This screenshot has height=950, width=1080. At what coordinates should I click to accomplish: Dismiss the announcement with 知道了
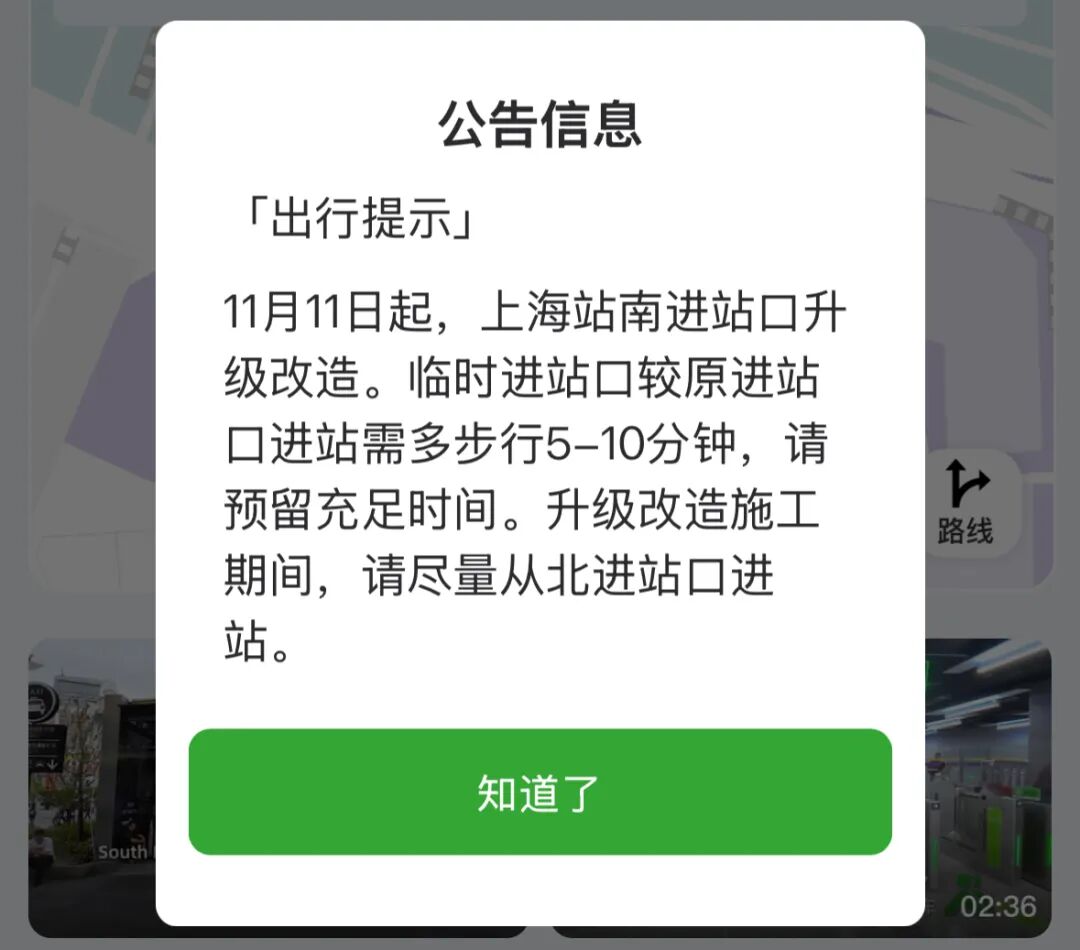tap(540, 792)
